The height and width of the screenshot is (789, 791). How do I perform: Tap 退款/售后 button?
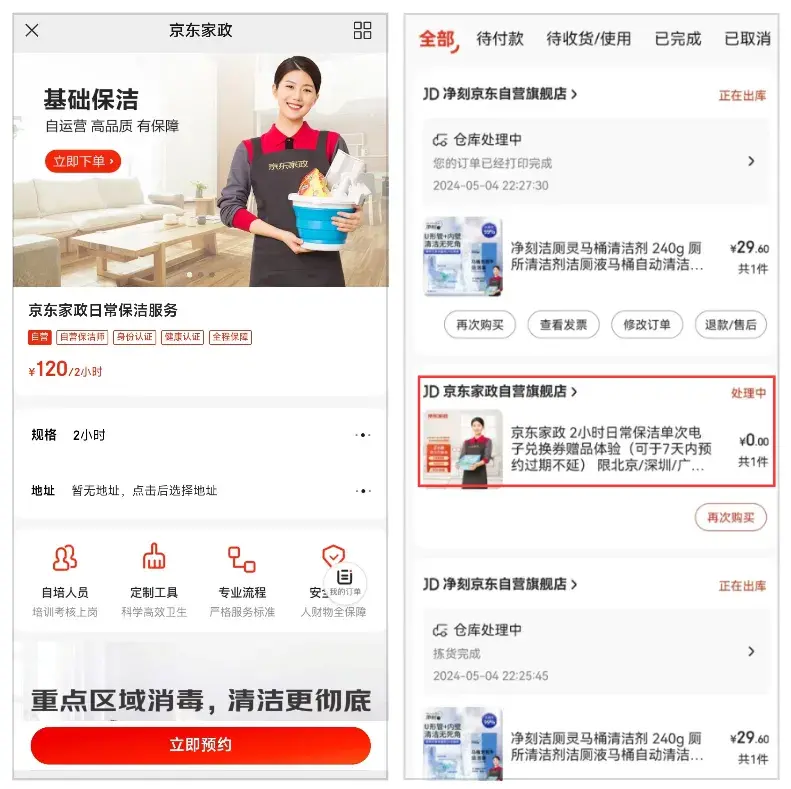click(x=730, y=324)
